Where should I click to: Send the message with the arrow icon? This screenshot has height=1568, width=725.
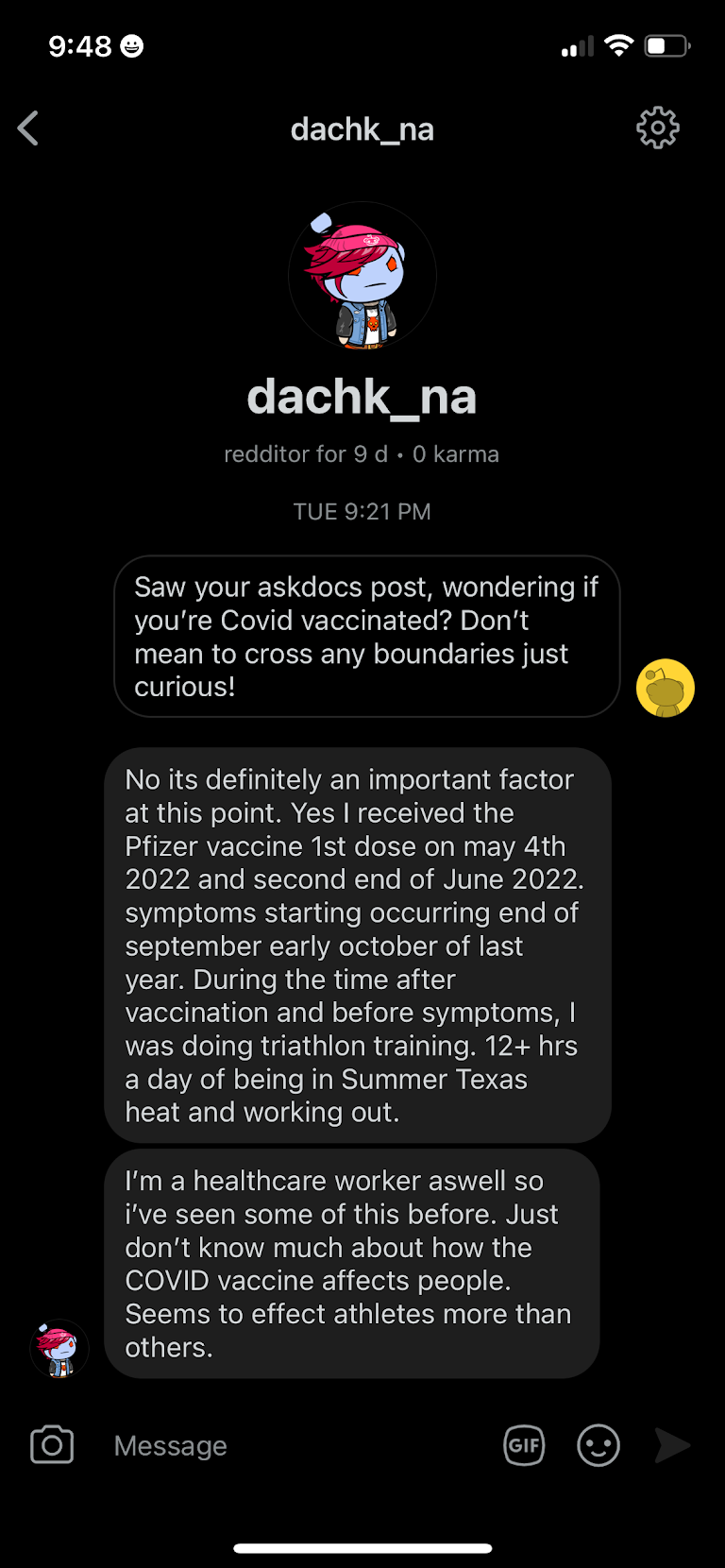[672, 1445]
